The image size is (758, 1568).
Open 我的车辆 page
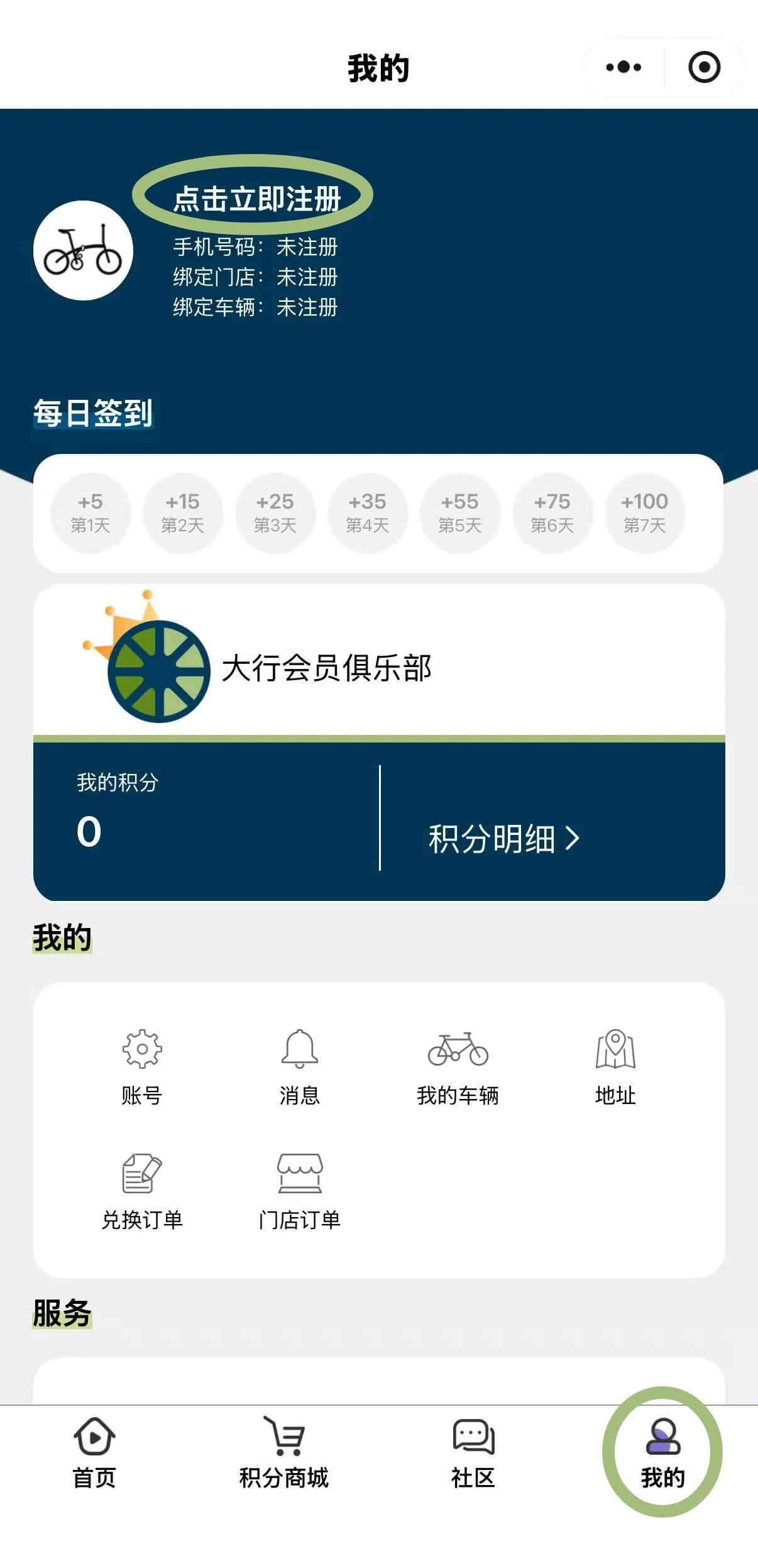point(458,1066)
